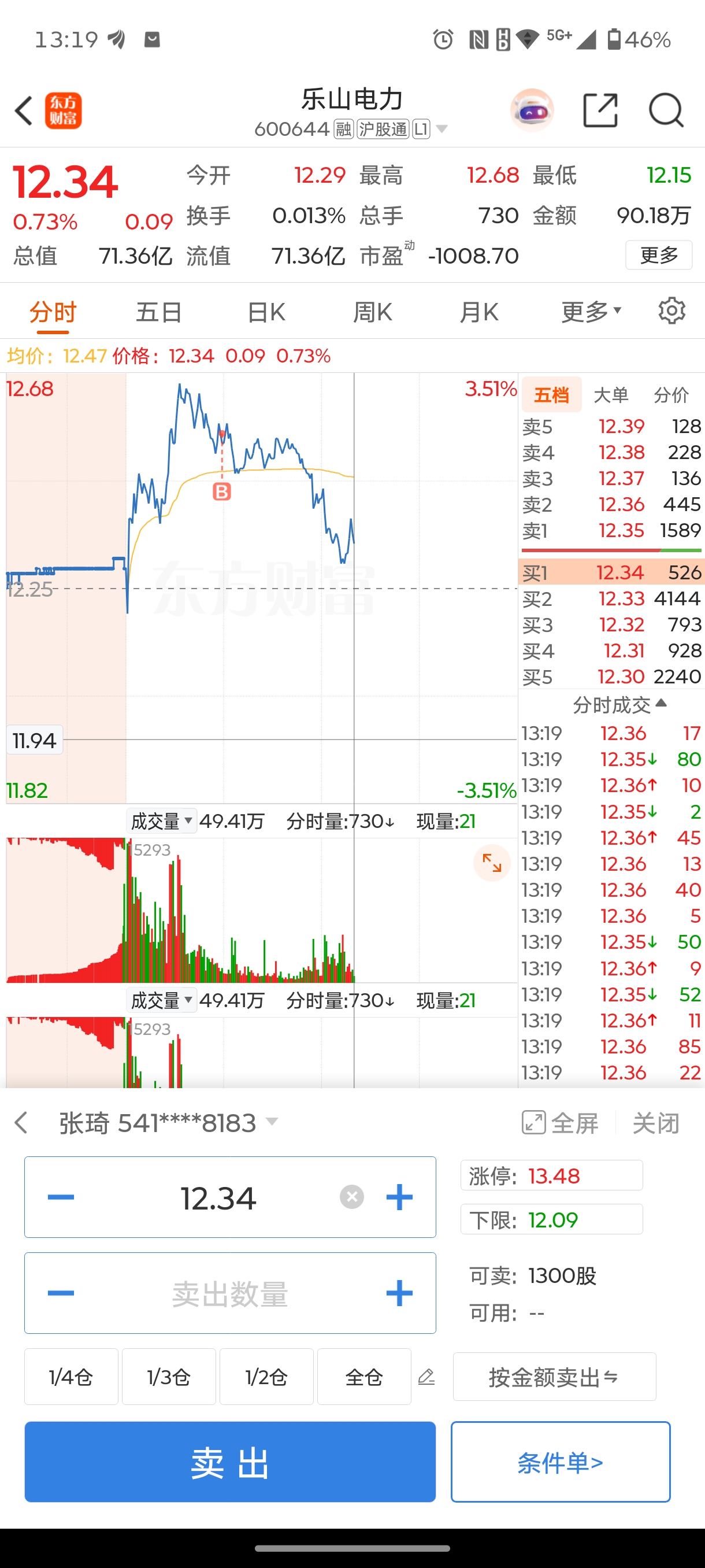
Task: Tap the blue 卖出 sell button
Action: point(230,1462)
